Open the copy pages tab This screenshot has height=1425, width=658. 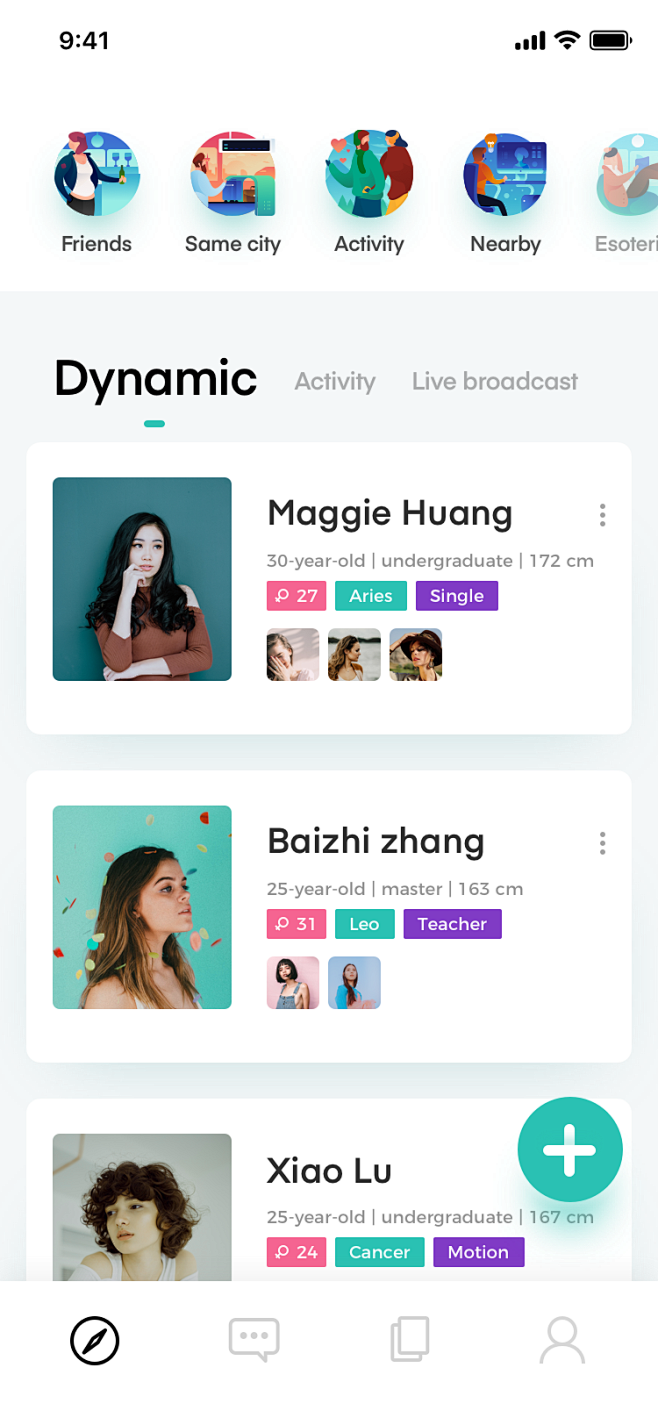[410, 1339]
